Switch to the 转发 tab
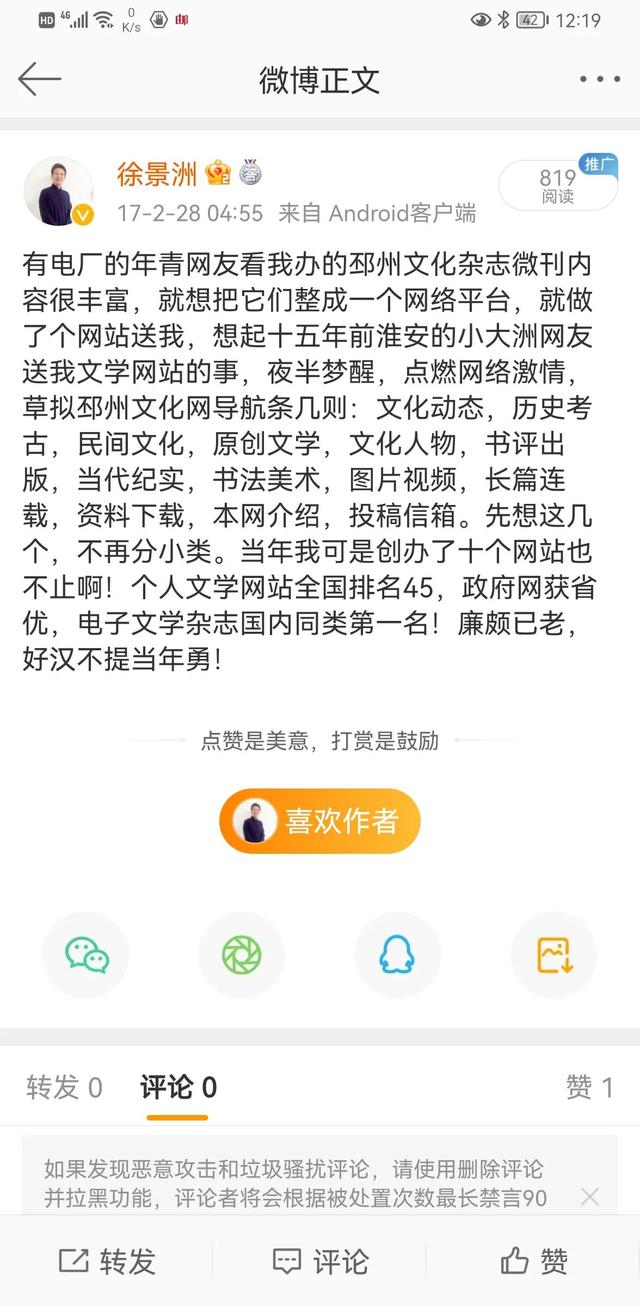Image resolution: width=640 pixels, height=1306 pixels. click(64, 1087)
